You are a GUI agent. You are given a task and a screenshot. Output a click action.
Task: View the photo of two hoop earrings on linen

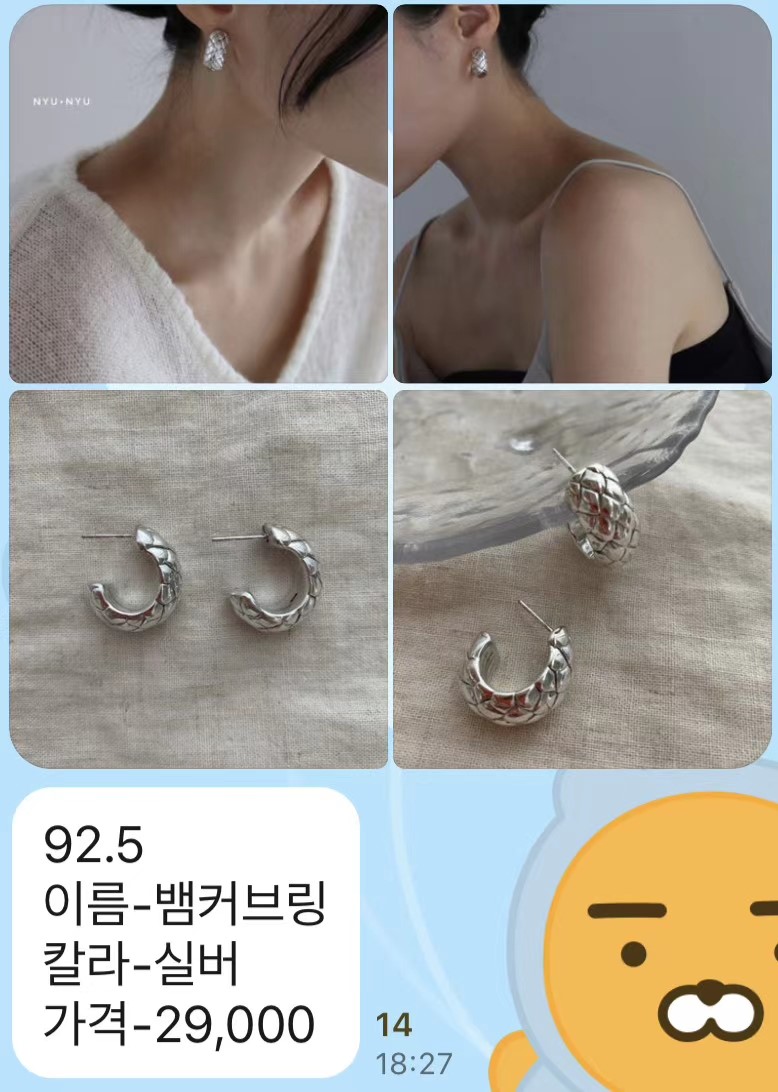pyautogui.click(x=198, y=579)
